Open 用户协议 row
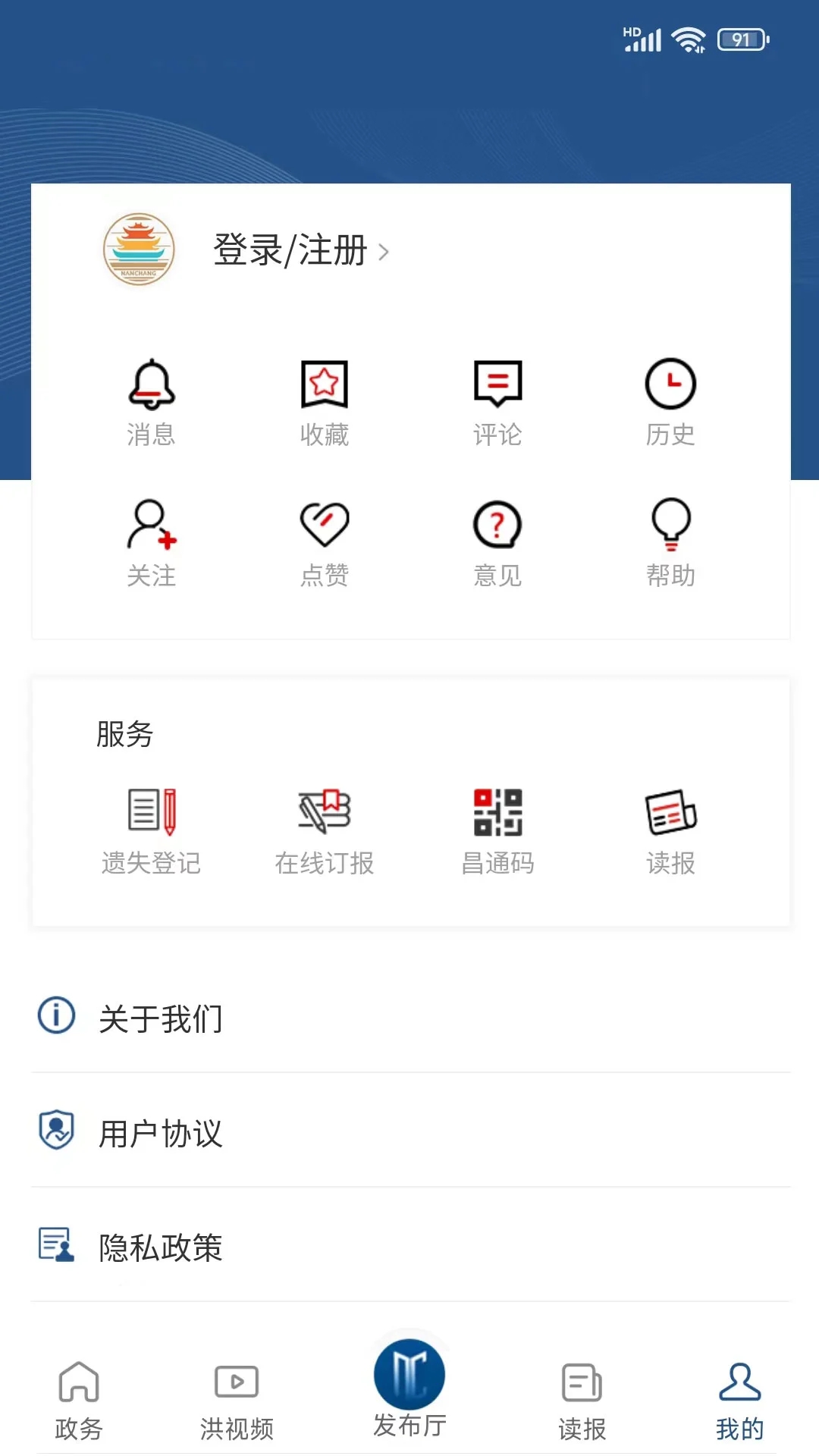This screenshot has width=819, height=1456. point(410,1131)
